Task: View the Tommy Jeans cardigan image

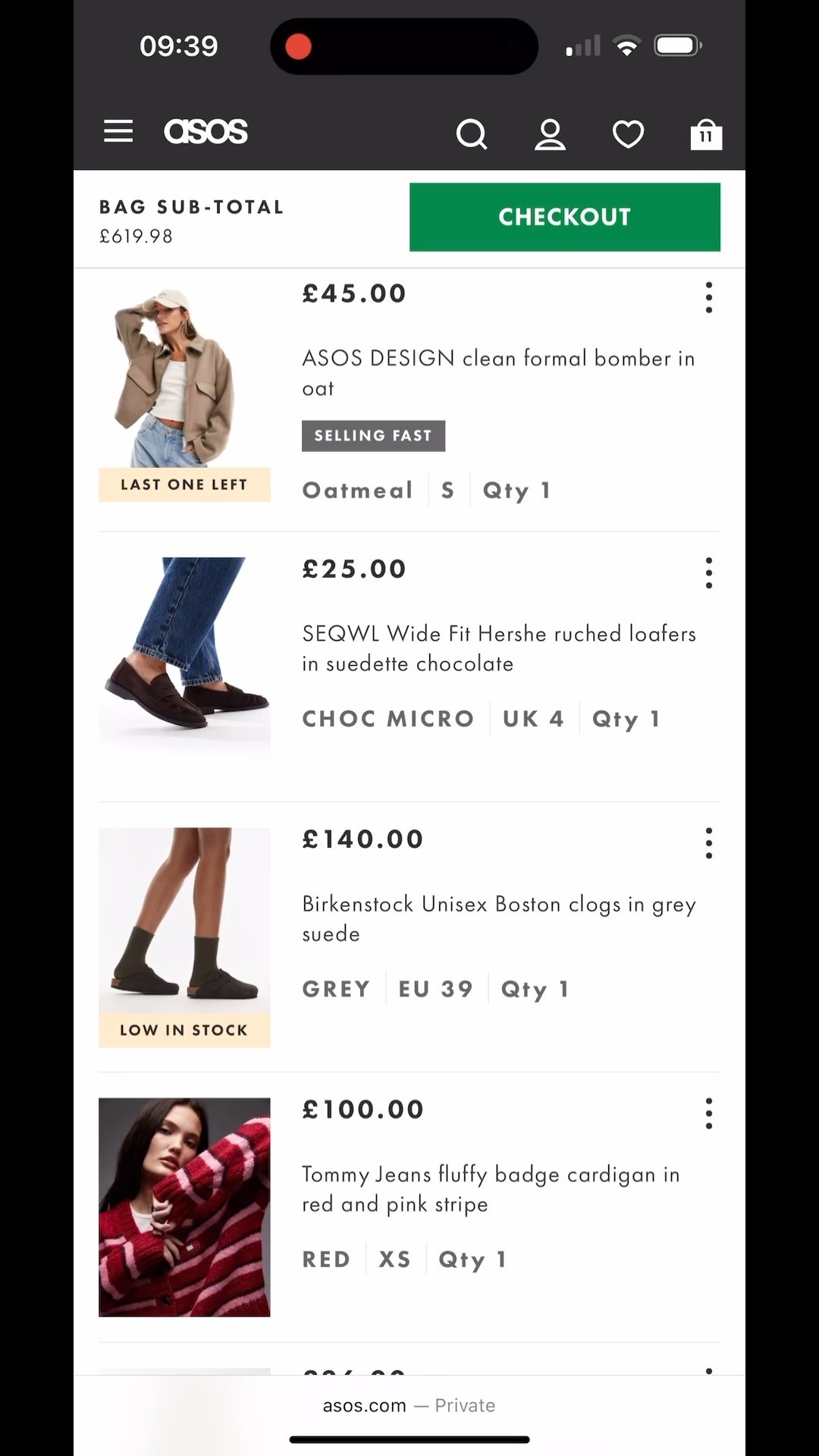Action: [x=184, y=1207]
